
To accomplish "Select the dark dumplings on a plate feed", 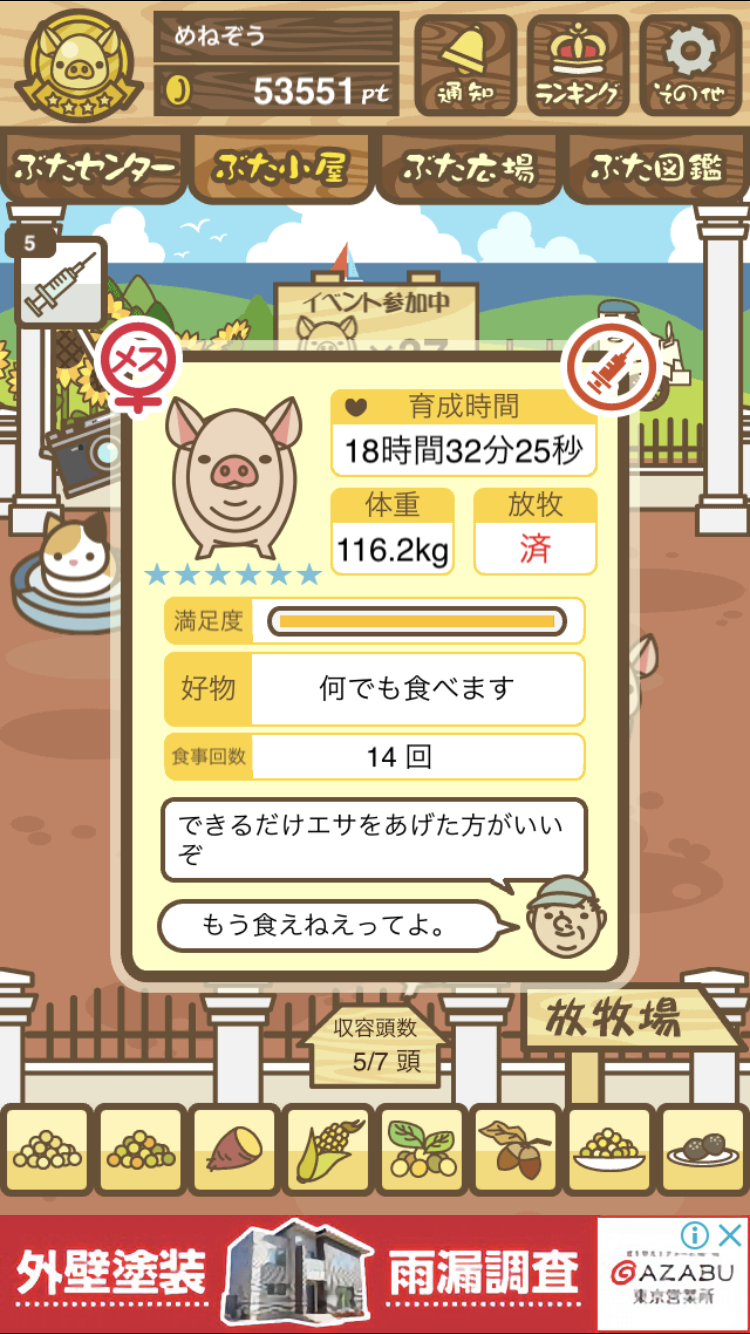I will pos(703,1149).
